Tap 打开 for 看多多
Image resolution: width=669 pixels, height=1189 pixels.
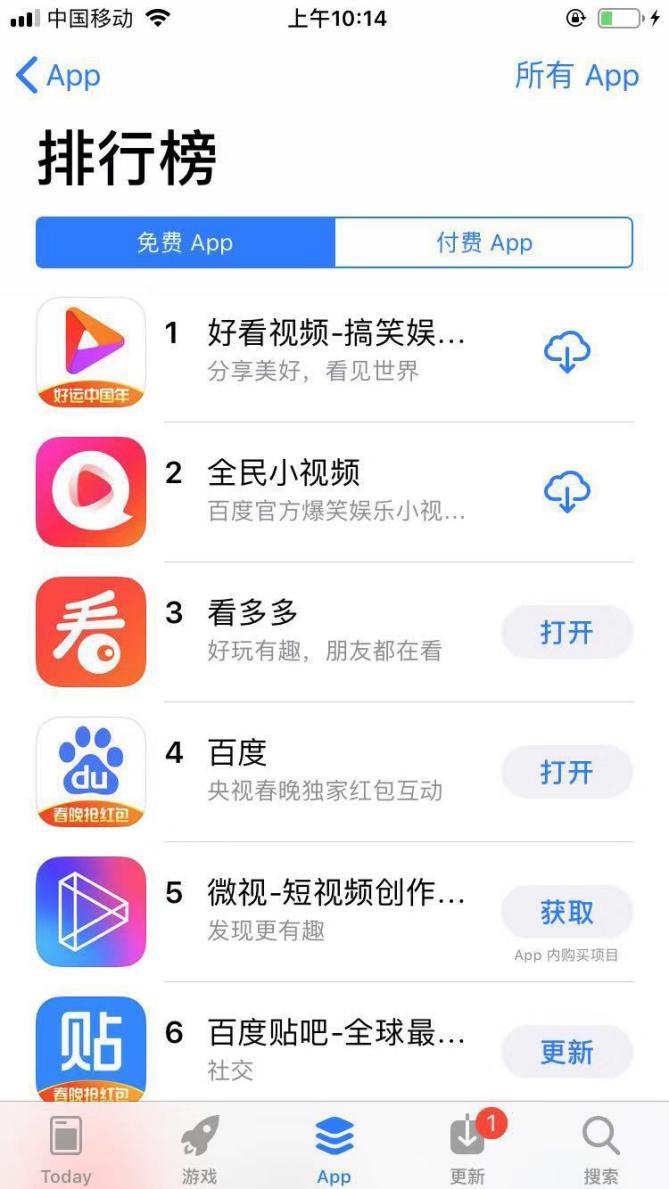(x=567, y=632)
